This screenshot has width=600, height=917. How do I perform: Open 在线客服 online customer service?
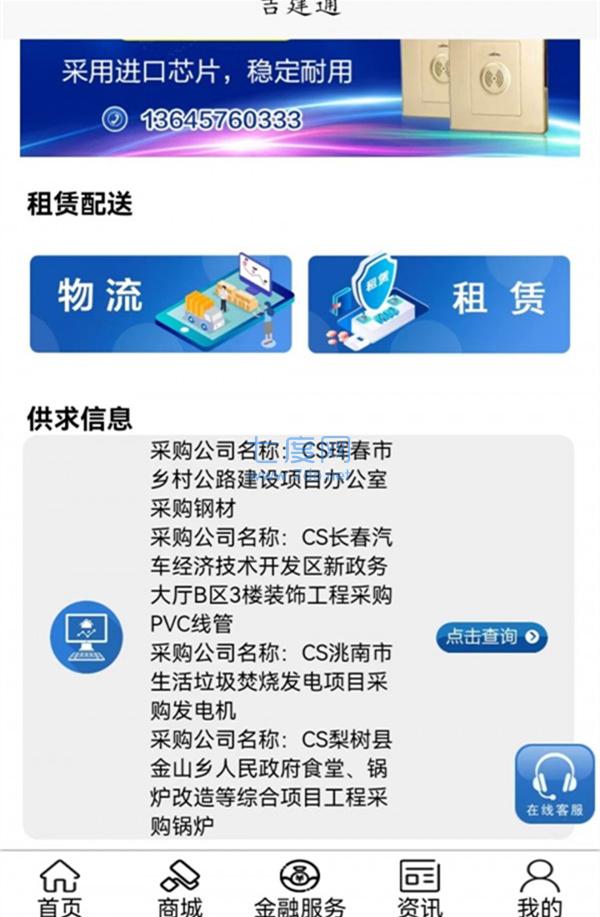tap(554, 784)
